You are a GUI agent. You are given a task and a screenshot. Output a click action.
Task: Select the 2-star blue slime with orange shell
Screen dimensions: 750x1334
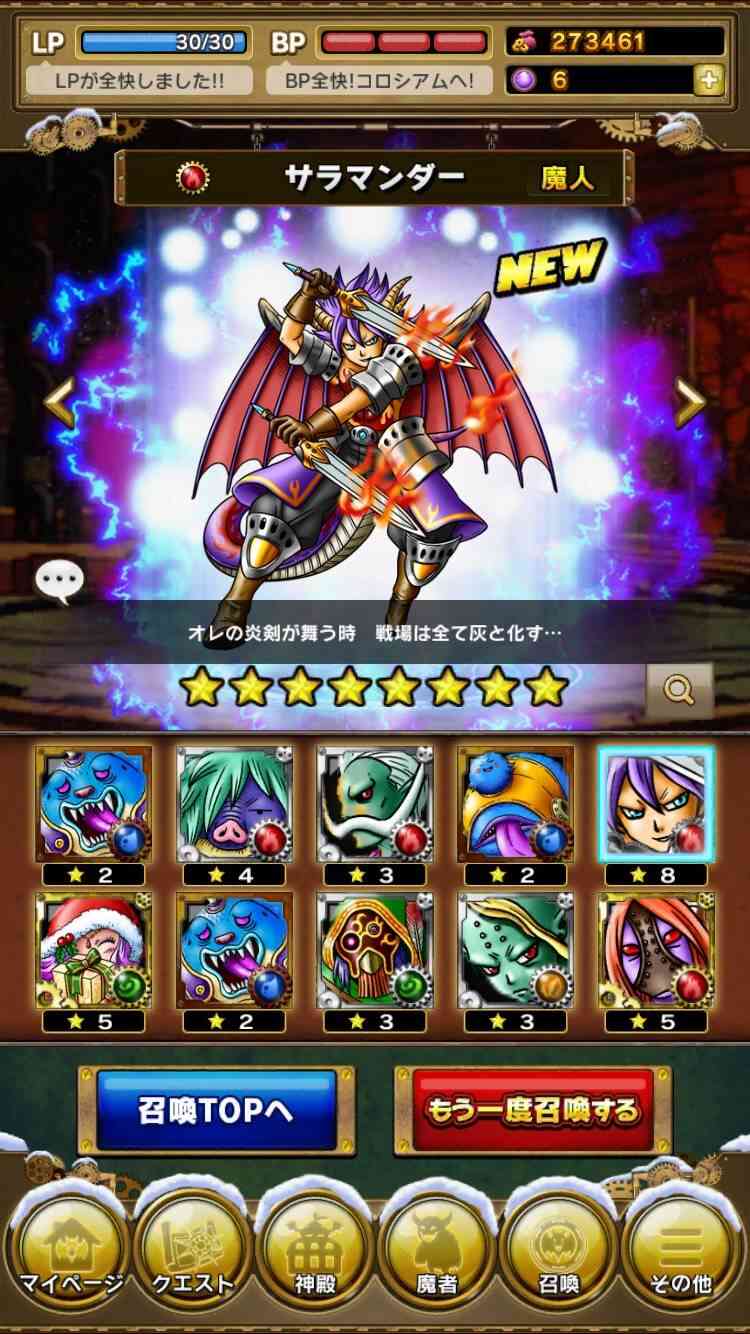tap(516, 804)
